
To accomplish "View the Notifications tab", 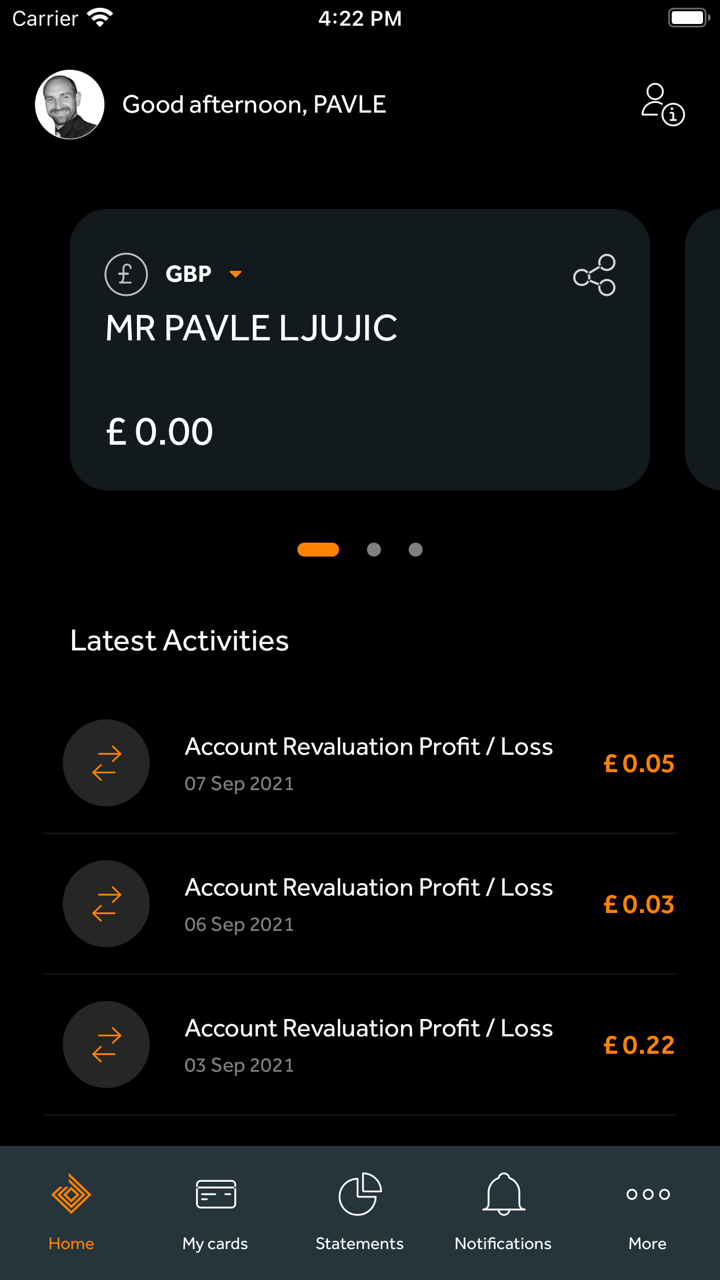I will tap(503, 1212).
